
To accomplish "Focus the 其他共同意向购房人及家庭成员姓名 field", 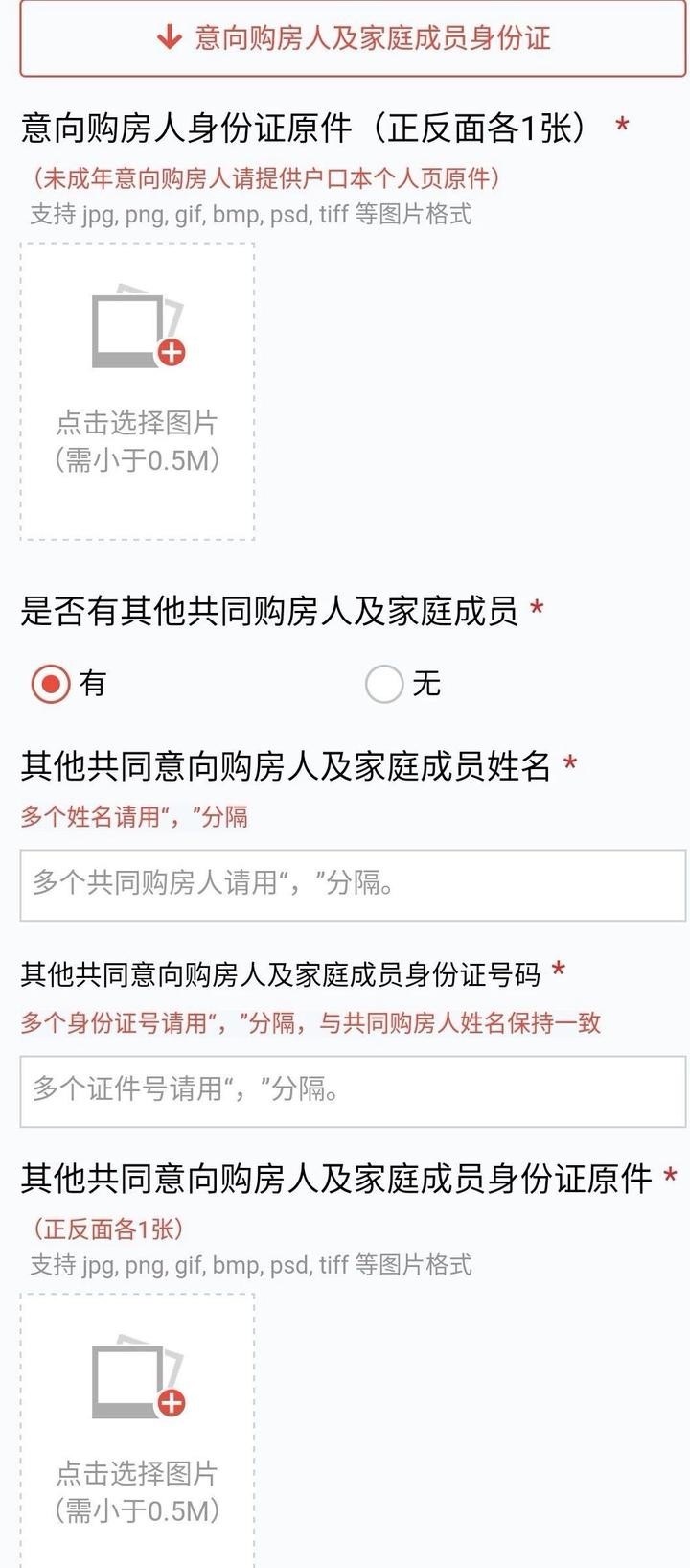I will (x=353, y=884).
